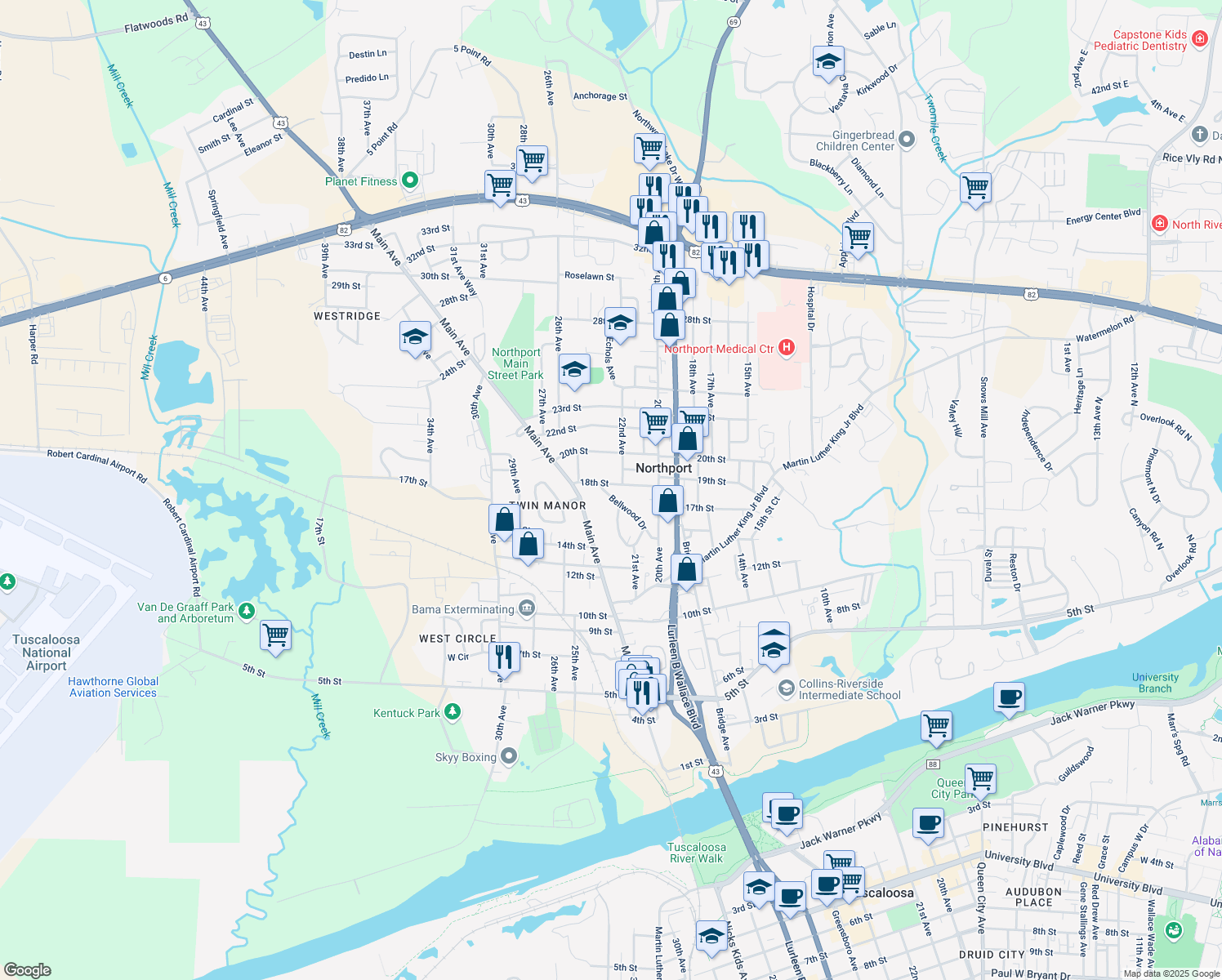Open the shopping bag marker near 12th St
The width and height of the screenshot is (1222, 980).
coord(686,569)
